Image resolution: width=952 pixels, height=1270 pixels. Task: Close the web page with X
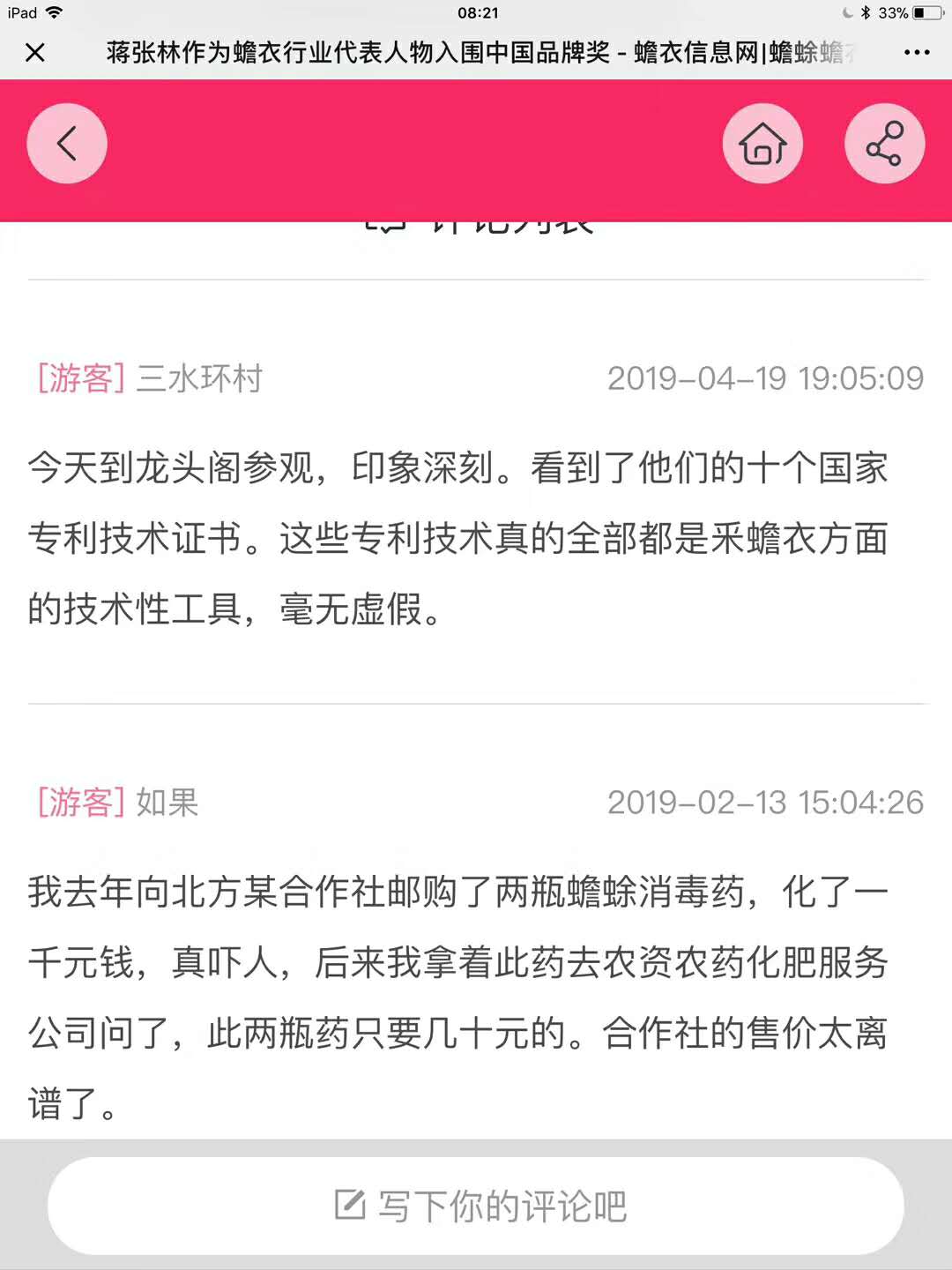coord(35,53)
